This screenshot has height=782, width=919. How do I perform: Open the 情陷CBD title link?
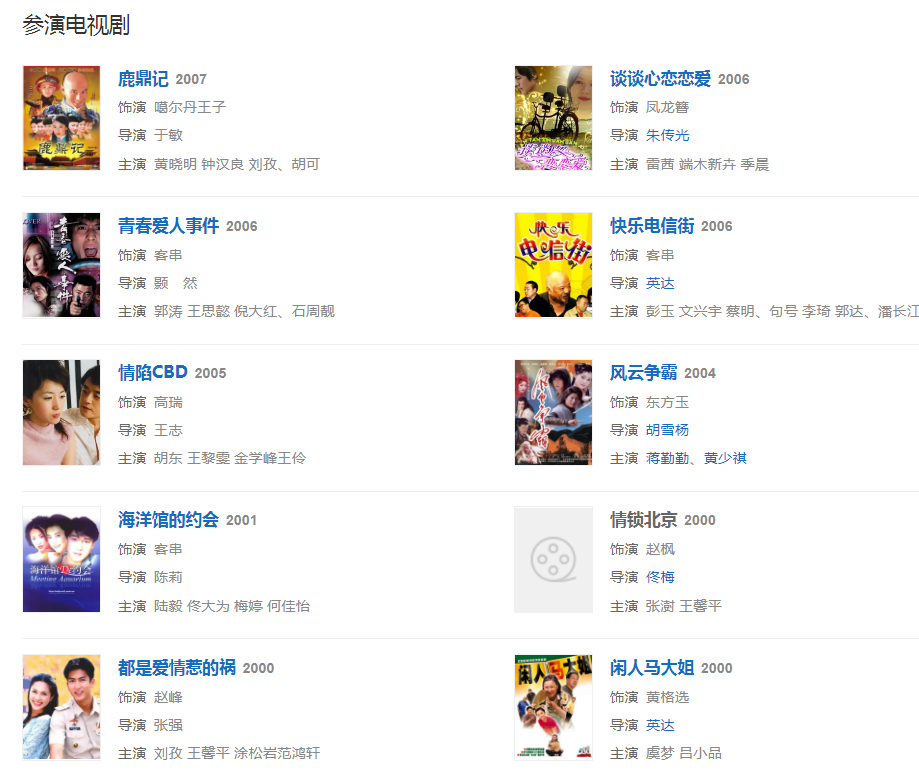point(153,373)
